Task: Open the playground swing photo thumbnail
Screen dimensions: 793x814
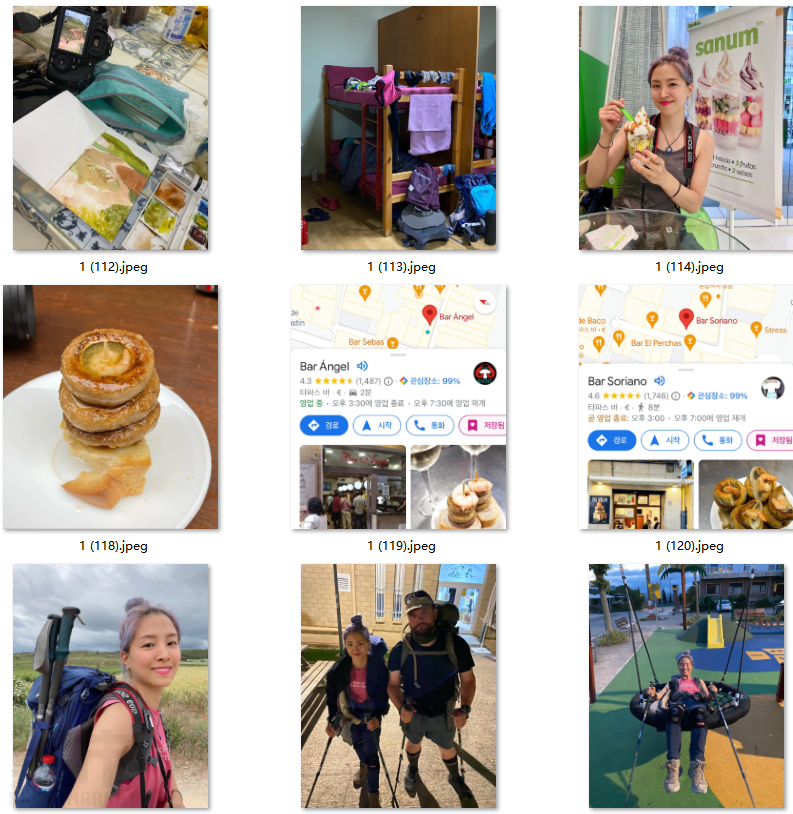Action: click(685, 686)
